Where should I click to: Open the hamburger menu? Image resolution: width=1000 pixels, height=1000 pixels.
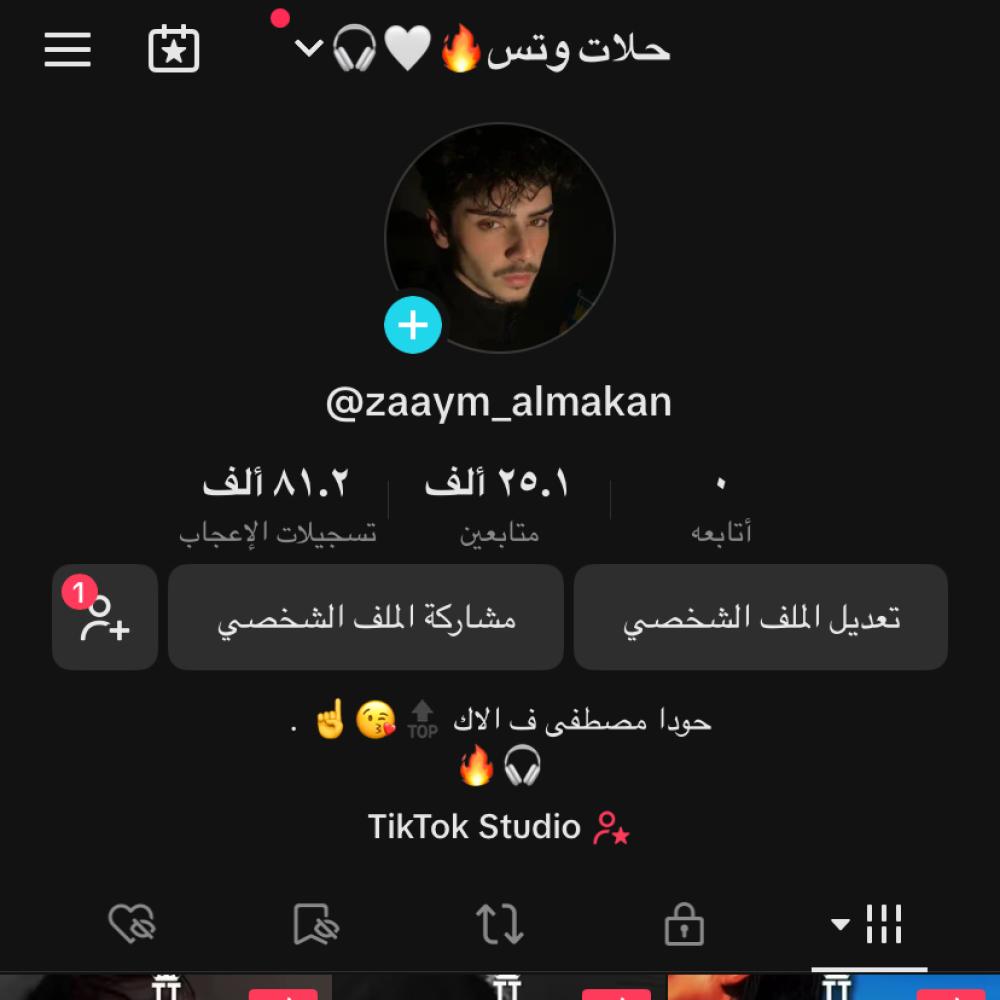pyautogui.click(x=68, y=50)
